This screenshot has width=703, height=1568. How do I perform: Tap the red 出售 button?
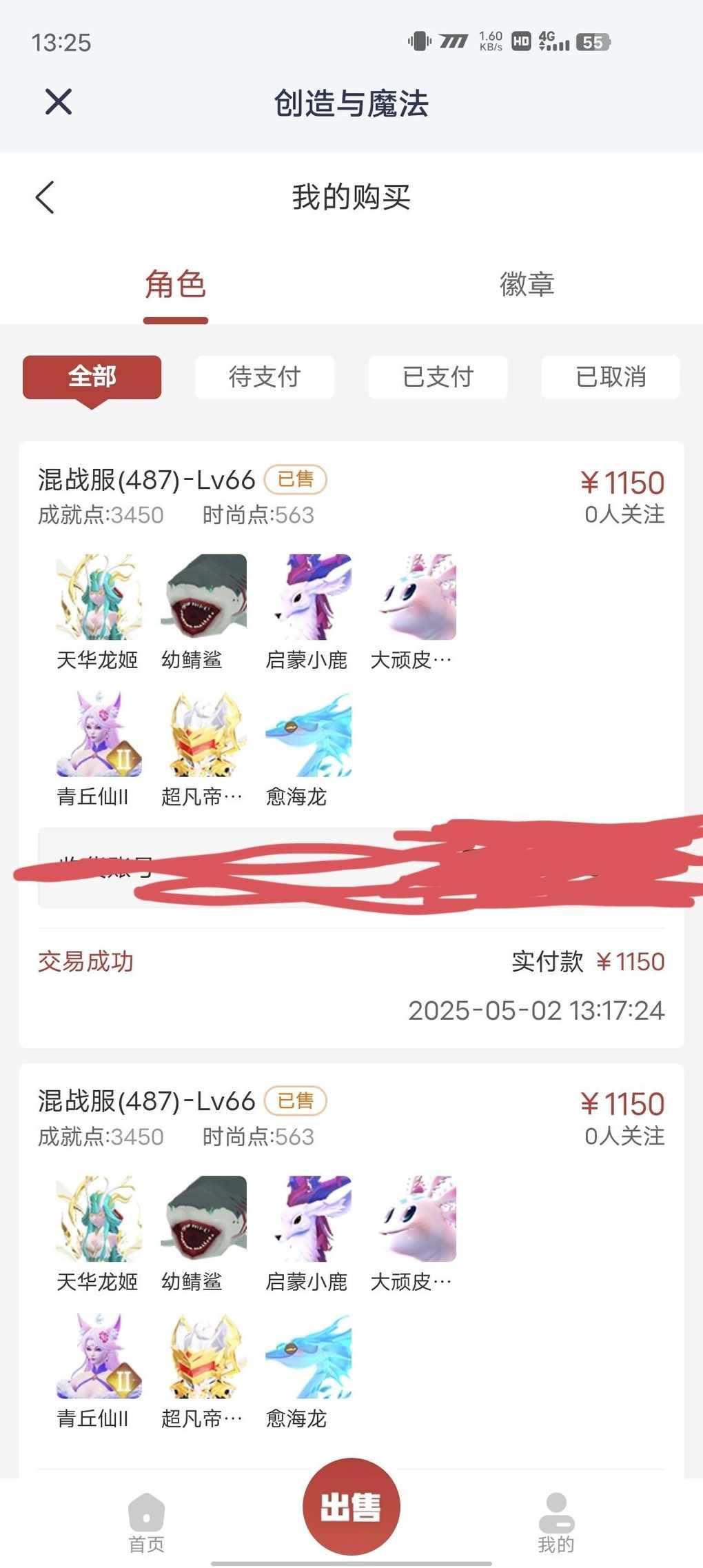351,1507
